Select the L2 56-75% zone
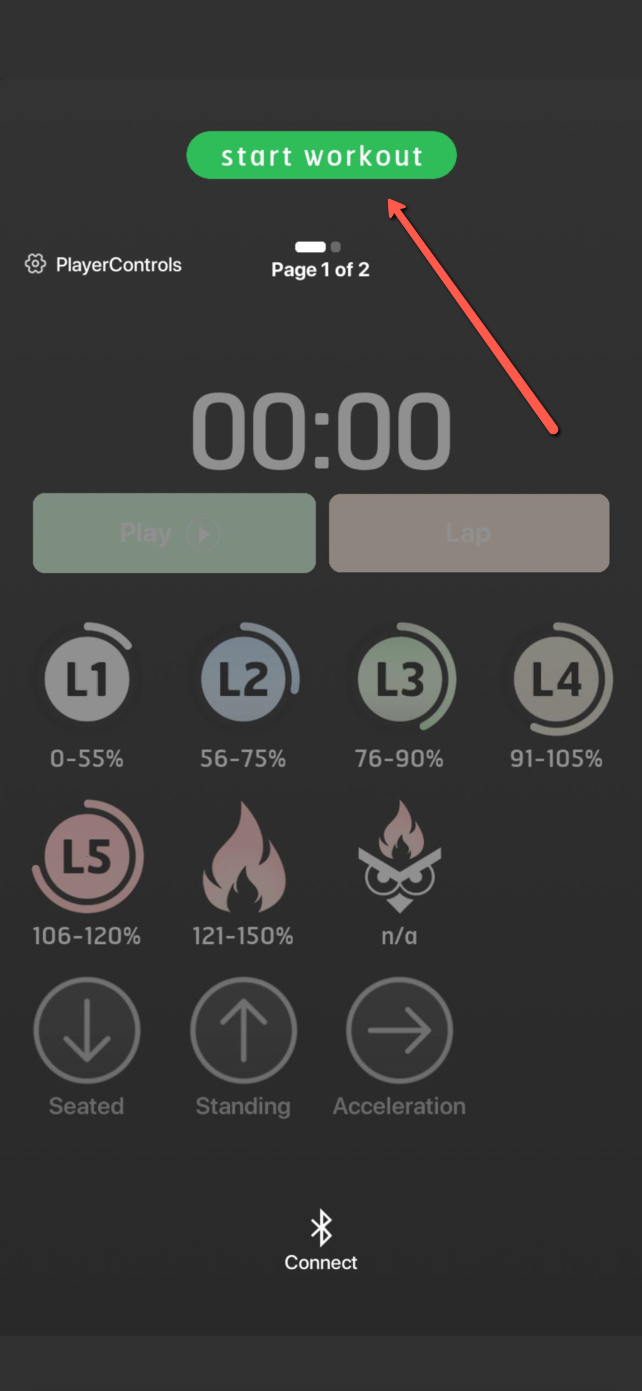This screenshot has width=642, height=1391. click(243, 681)
